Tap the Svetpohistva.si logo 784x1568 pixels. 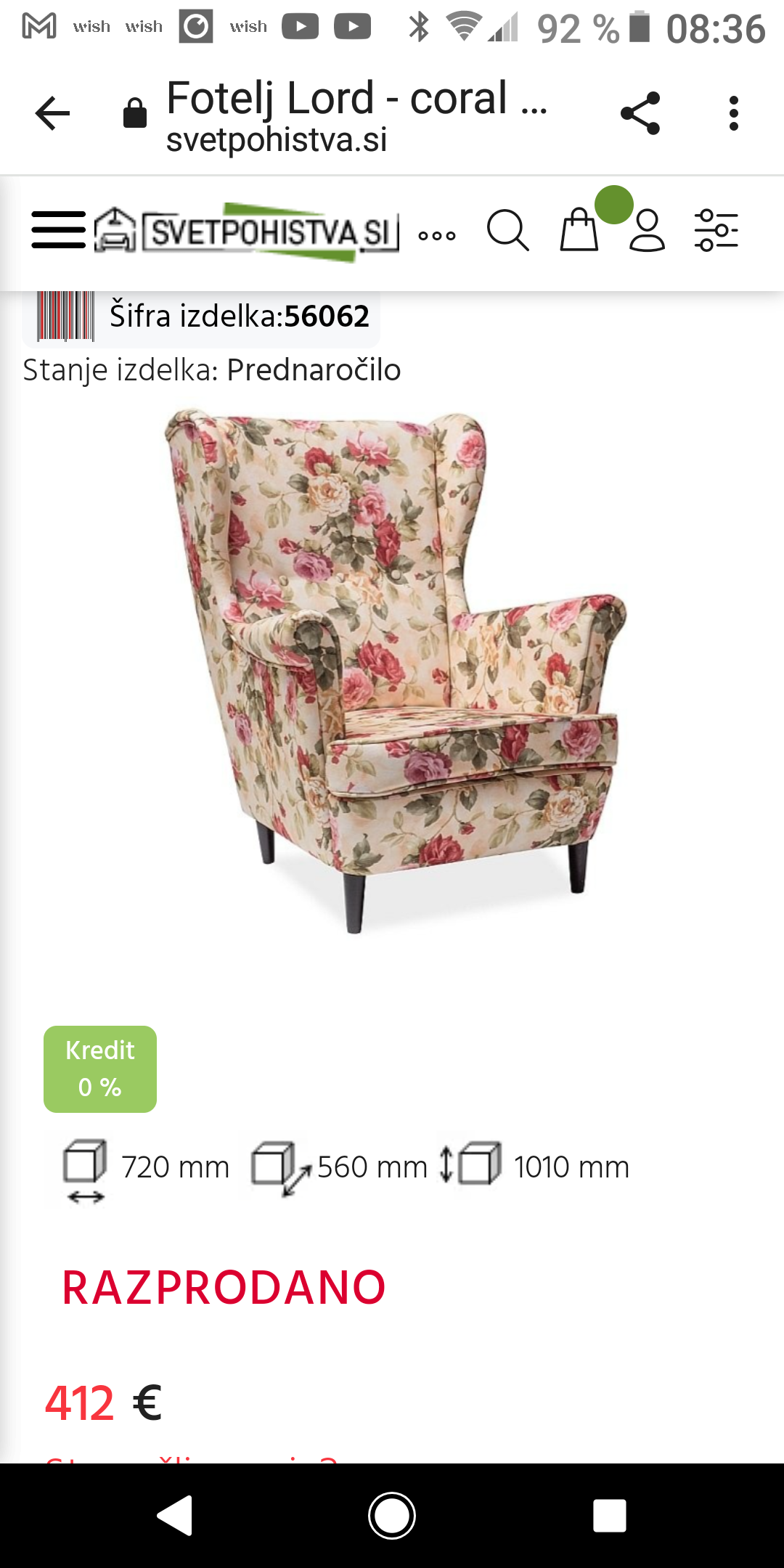[x=247, y=232]
